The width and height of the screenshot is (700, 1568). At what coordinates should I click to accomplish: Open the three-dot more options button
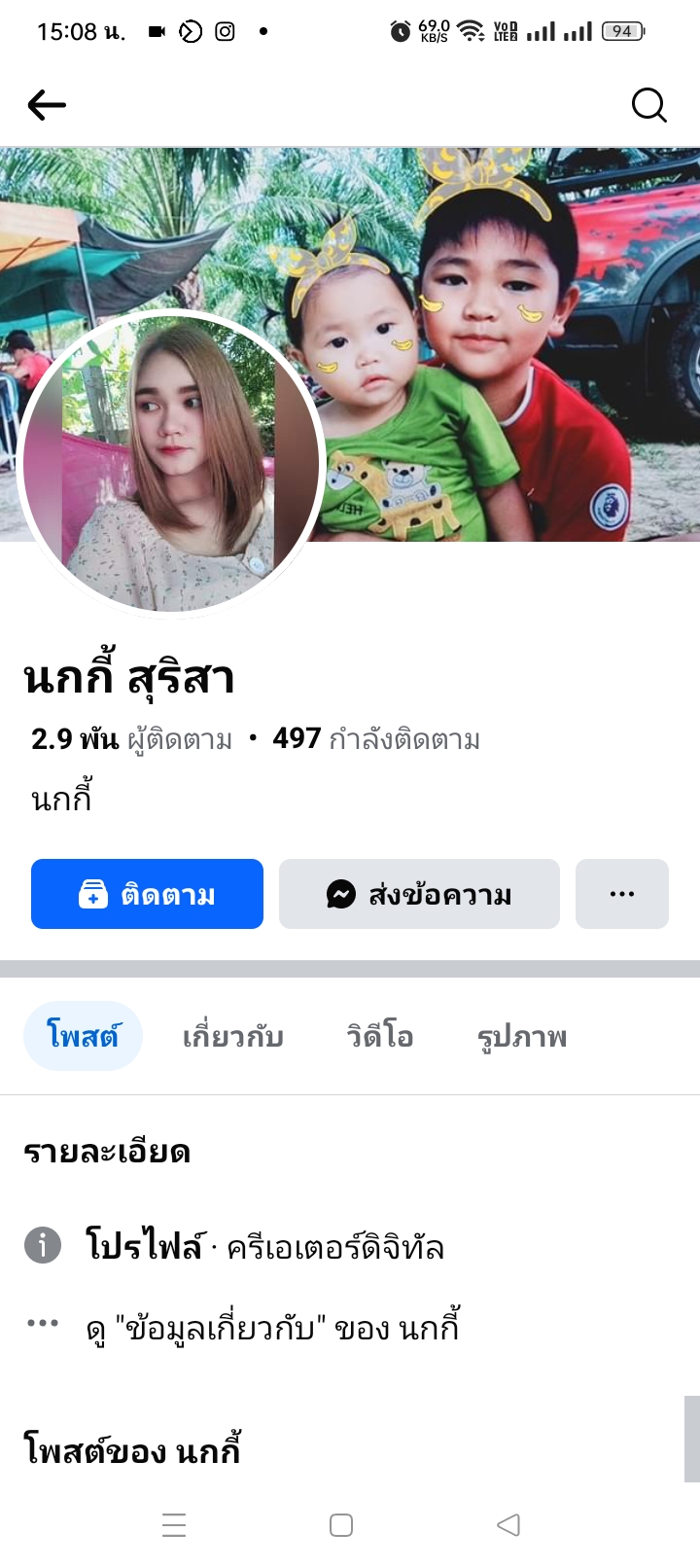click(621, 894)
